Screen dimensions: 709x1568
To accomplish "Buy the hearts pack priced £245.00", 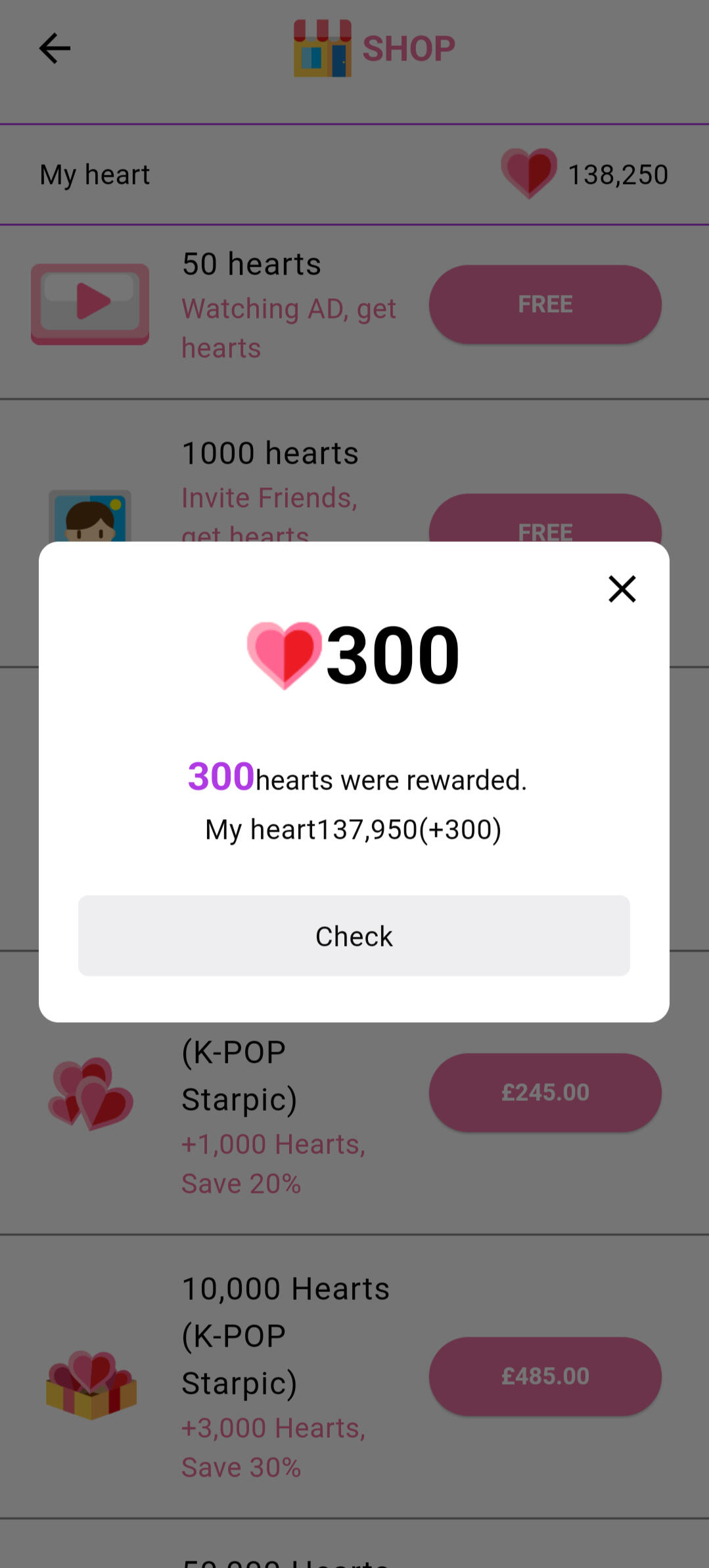I will [x=545, y=1092].
